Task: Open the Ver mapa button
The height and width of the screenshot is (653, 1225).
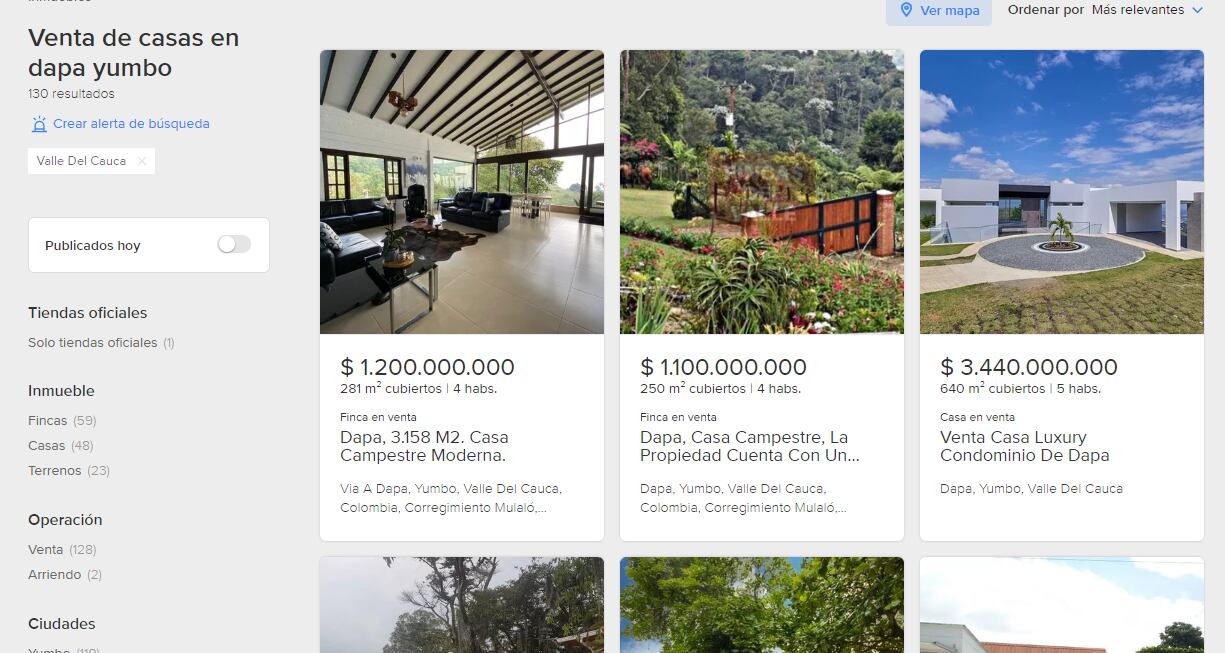Action: (x=938, y=10)
